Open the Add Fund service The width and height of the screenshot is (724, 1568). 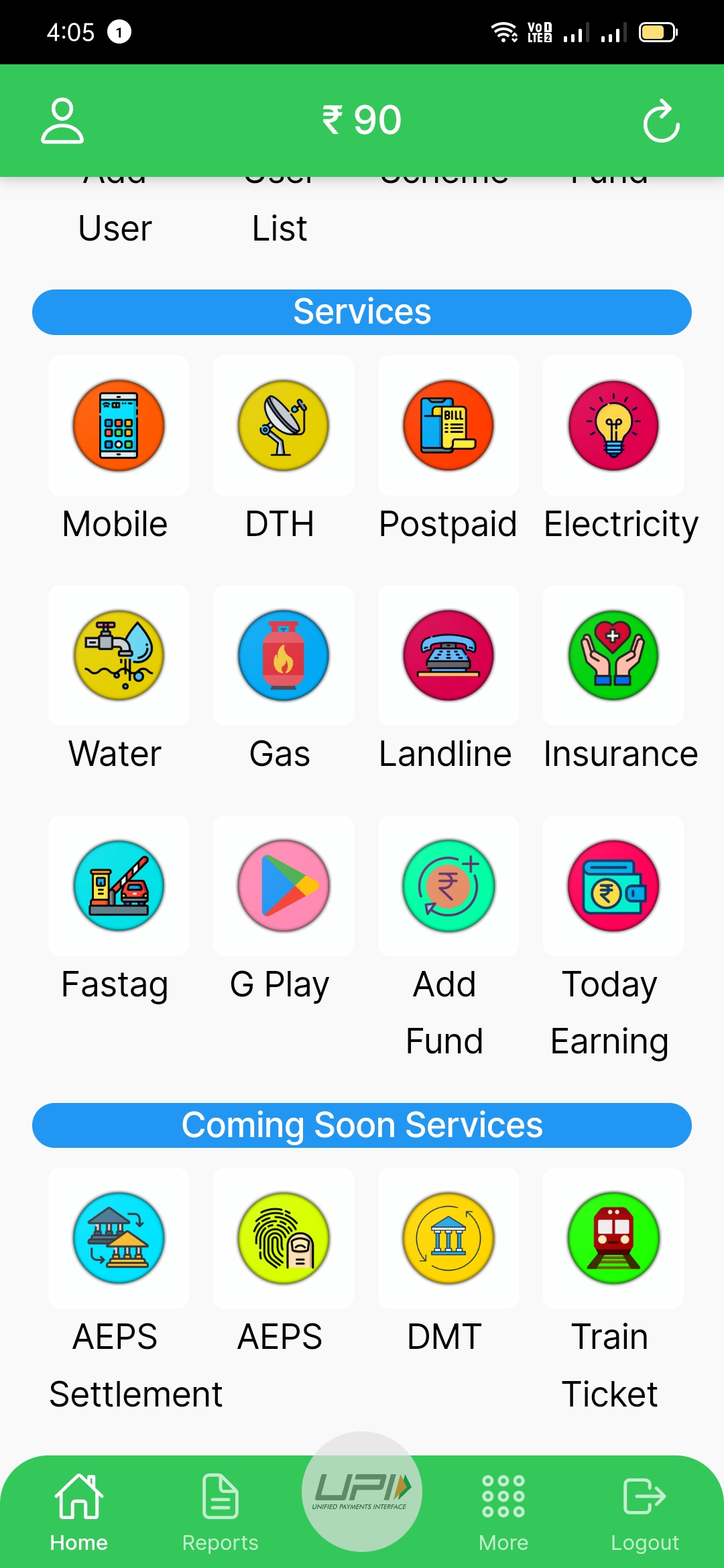coord(448,886)
